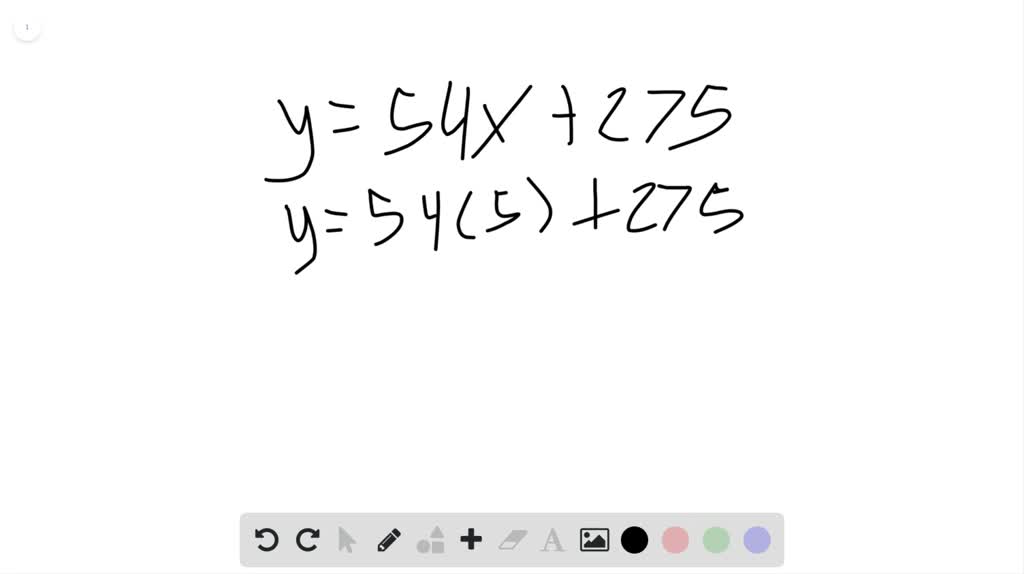This screenshot has width=1024, height=574.
Task: Pick the pink ink color
Action: pos(676,540)
